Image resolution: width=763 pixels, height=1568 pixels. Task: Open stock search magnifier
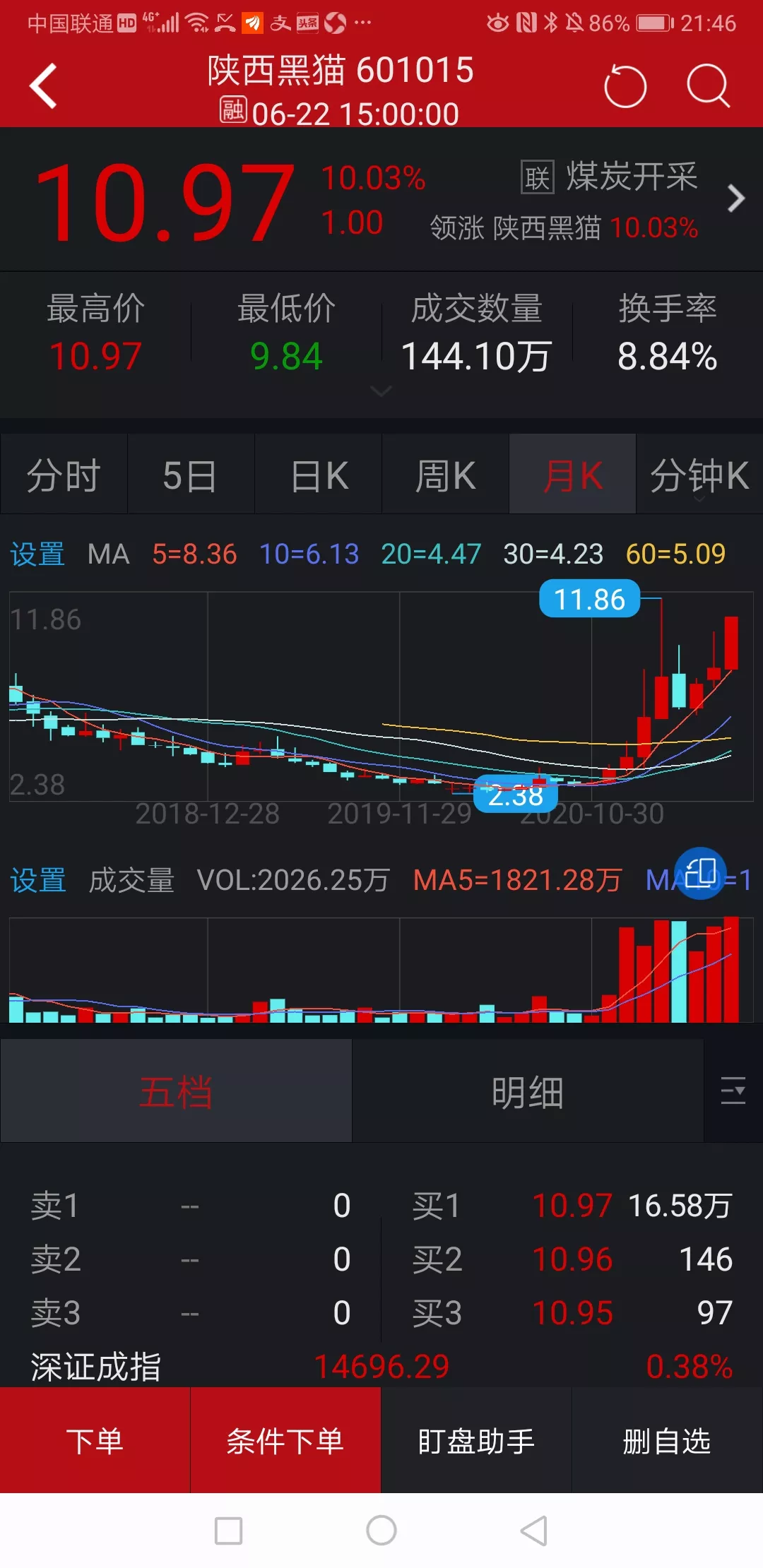pyautogui.click(x=708, y=87)
